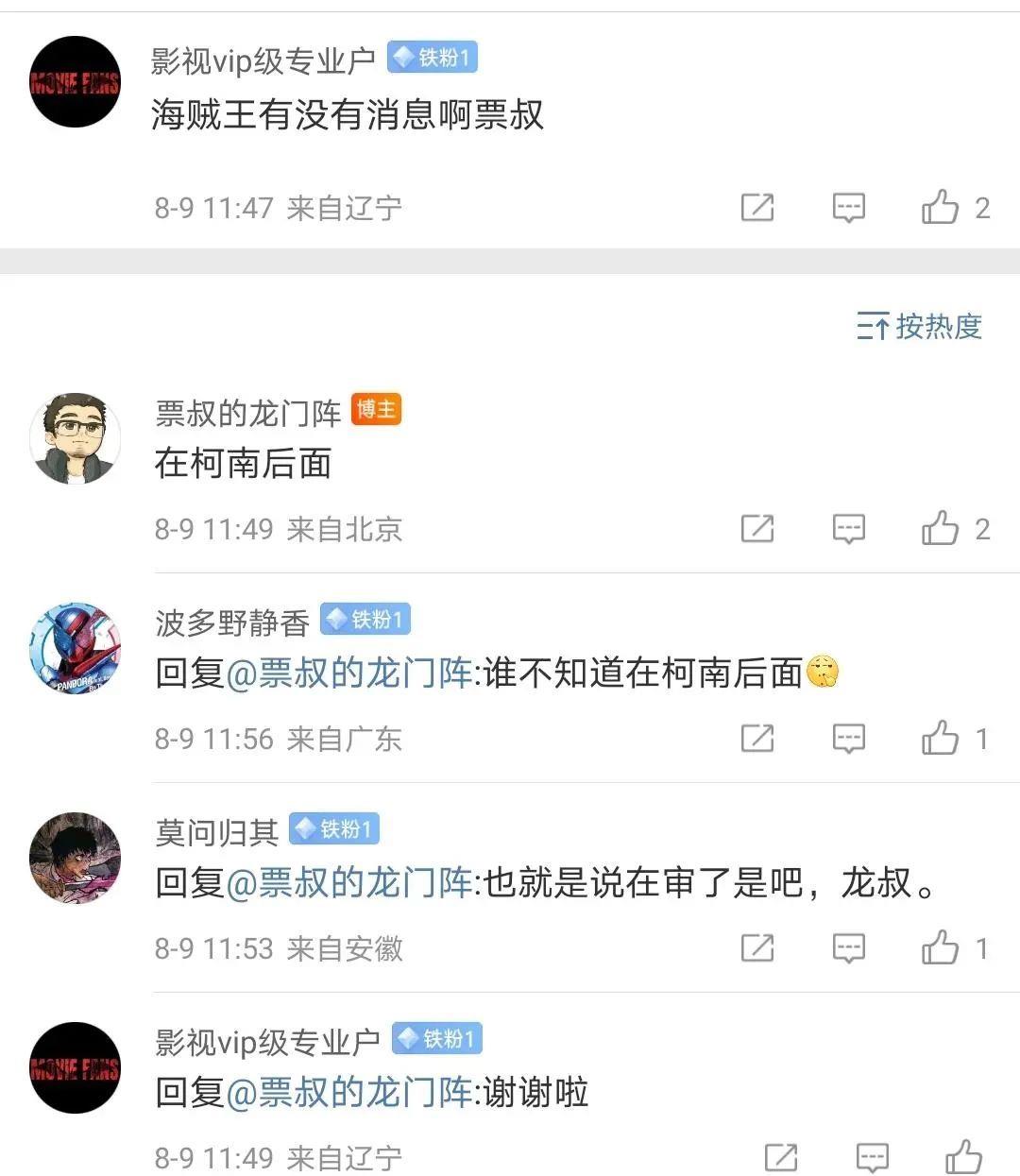Click the like icon on 波多野静香's comment
The height and width of the screenshot is (1176, 1020).
click(939, 738)
